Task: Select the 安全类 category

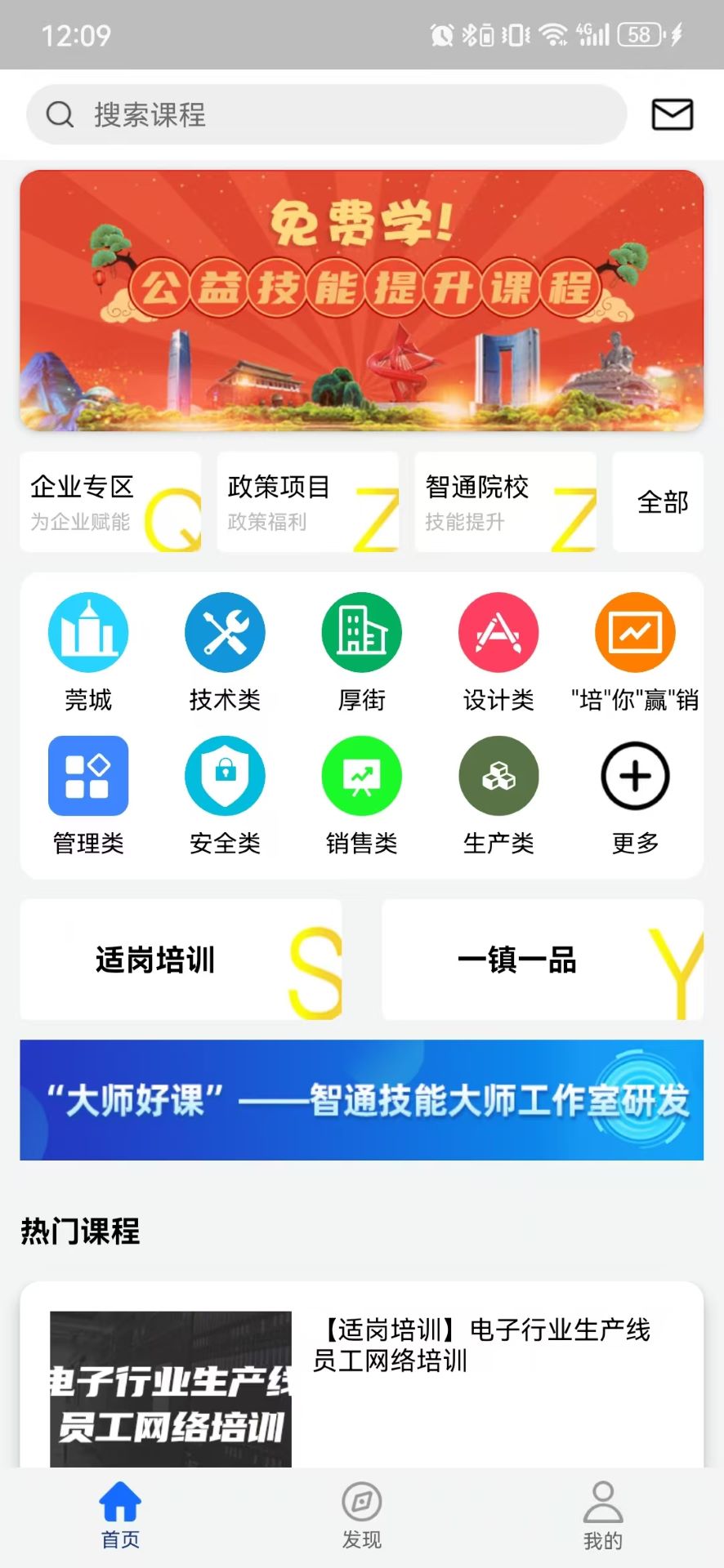Action: pos(225,794)
